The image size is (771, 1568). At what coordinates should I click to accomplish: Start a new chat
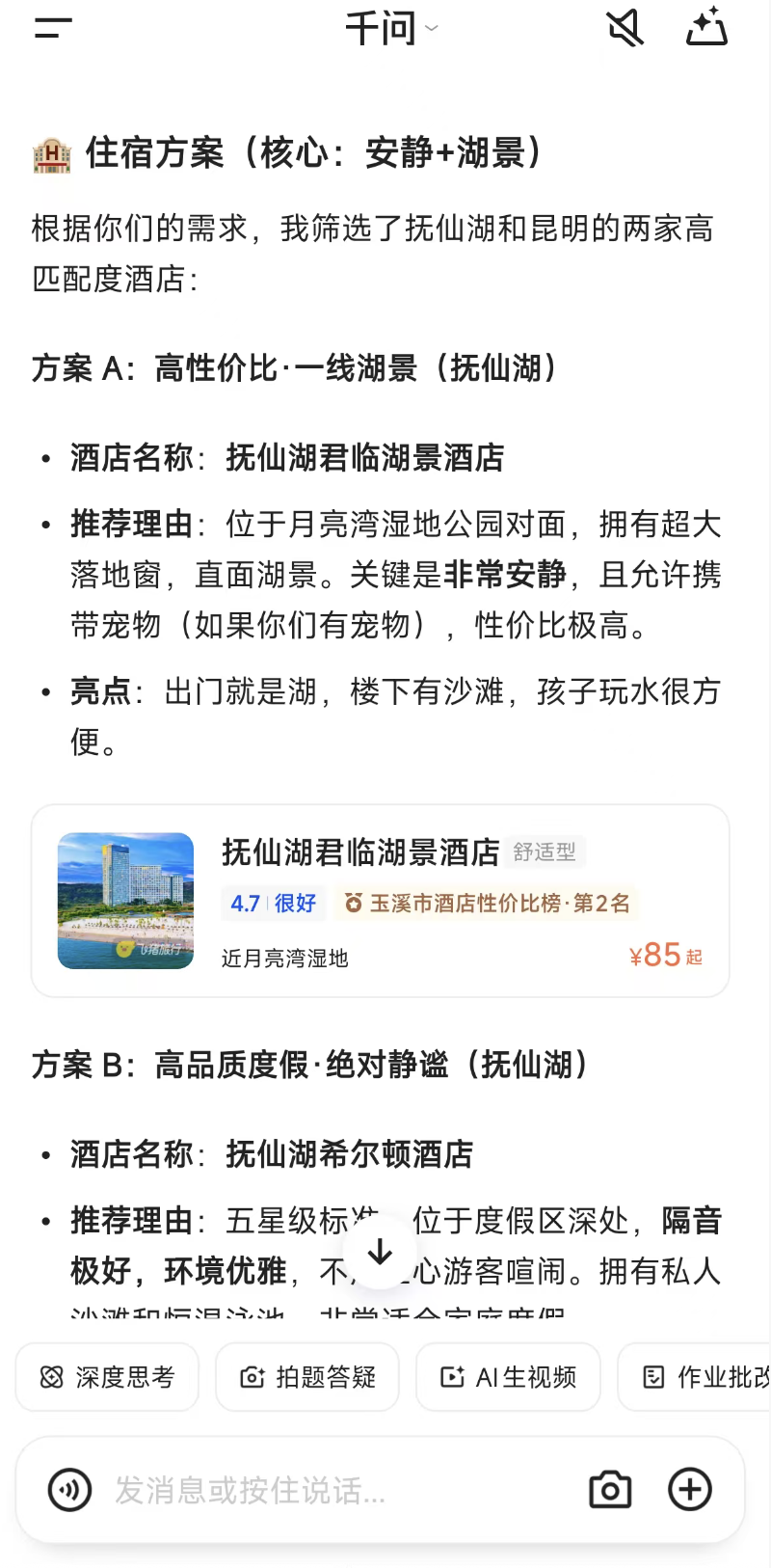coord(706,29)
